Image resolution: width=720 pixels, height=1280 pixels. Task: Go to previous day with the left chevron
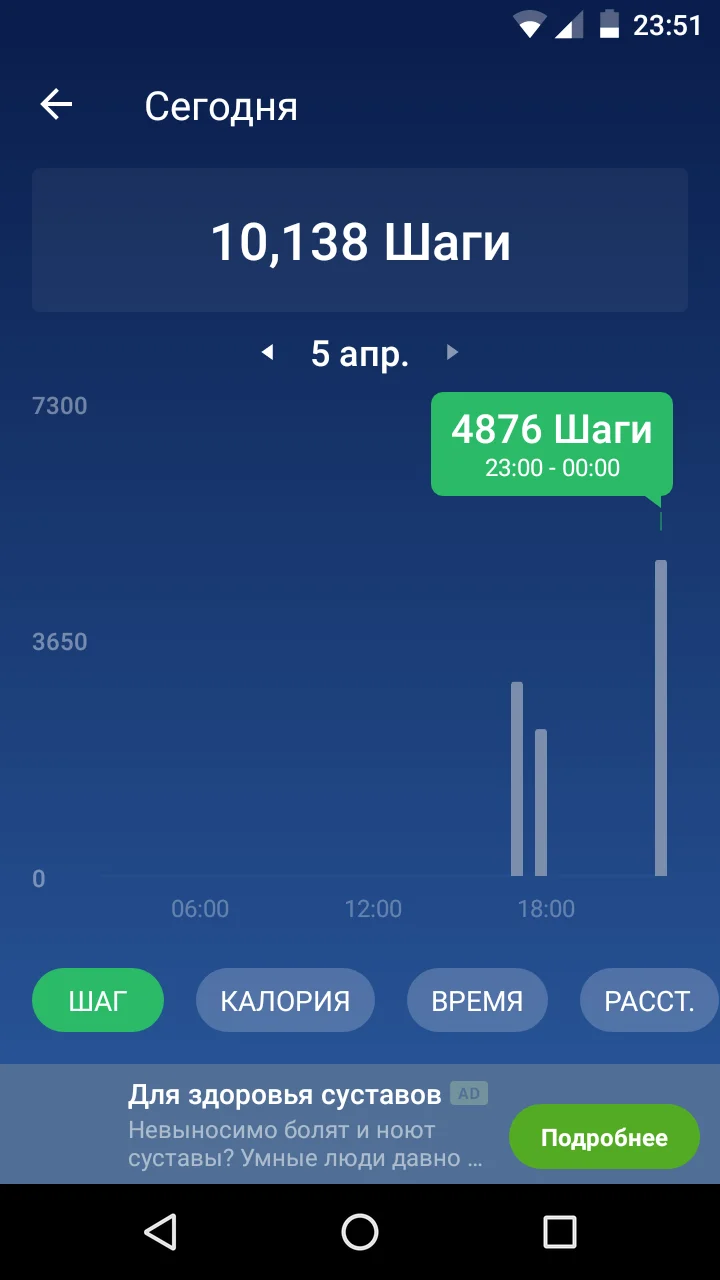pos(268,352)
